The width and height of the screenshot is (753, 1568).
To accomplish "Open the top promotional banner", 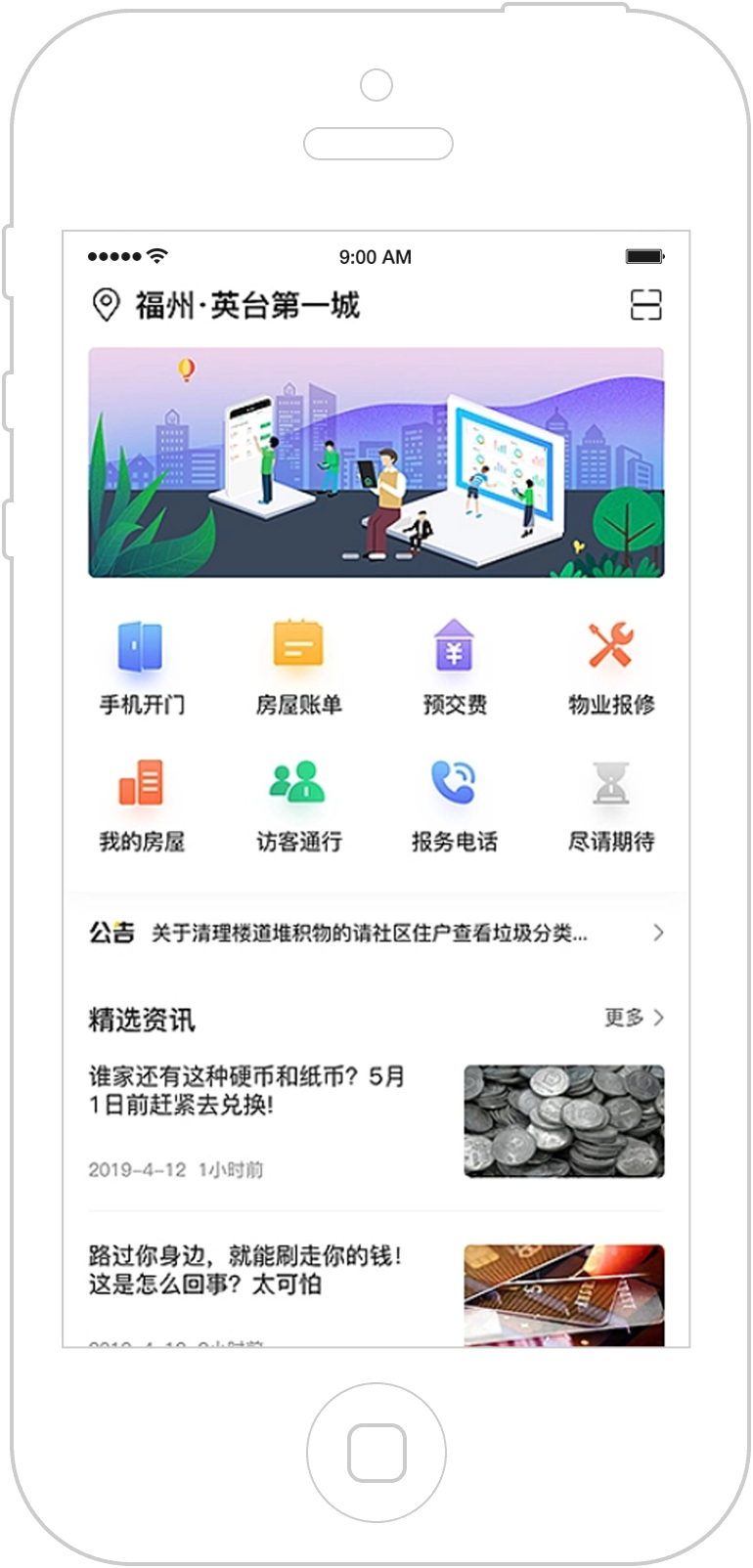I will (x=376, y=462).
